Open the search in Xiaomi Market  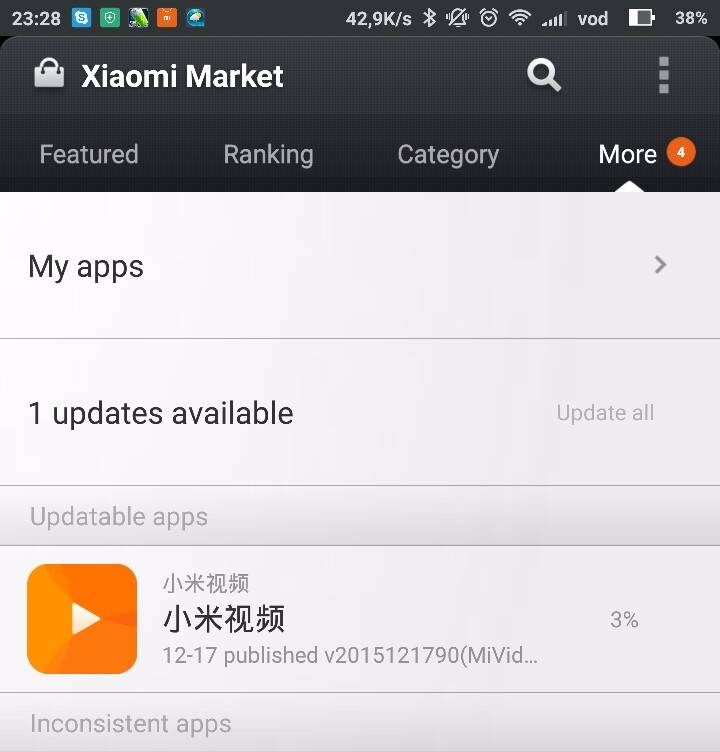tap(544, 75)
